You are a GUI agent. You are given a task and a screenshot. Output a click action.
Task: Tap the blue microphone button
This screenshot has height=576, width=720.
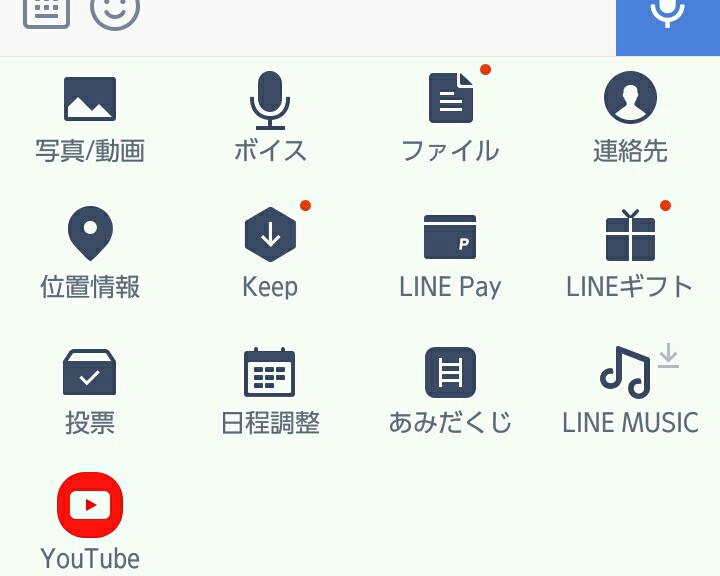[x=667, y=18]
